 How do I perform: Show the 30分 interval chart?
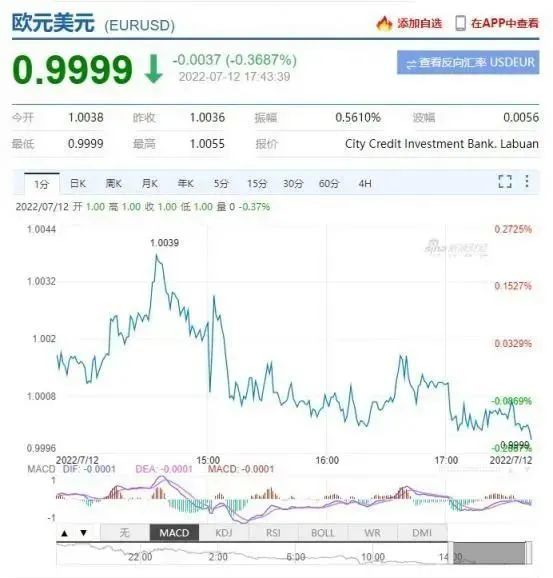293,184
